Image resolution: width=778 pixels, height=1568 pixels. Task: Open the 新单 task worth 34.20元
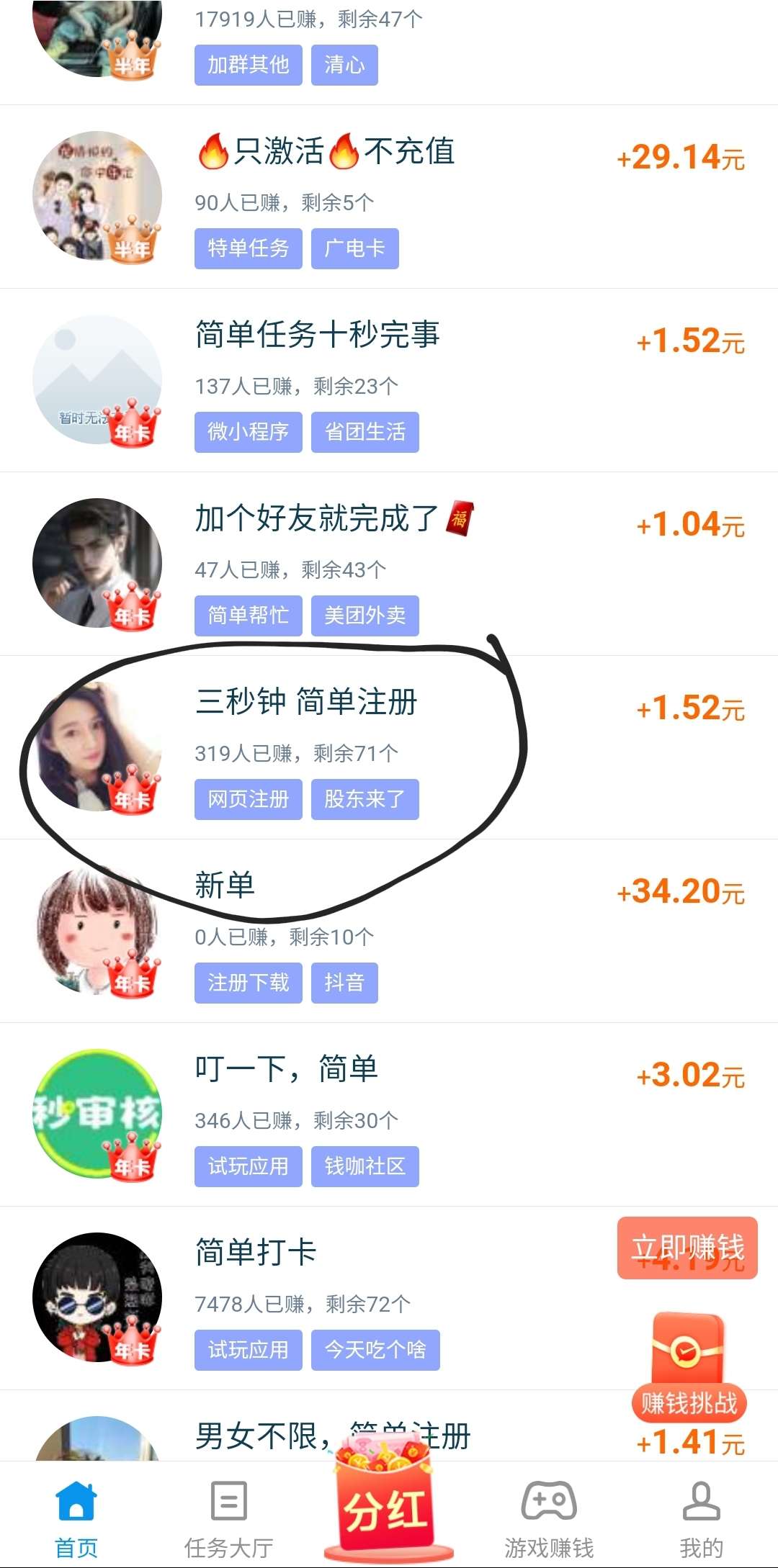389,931
